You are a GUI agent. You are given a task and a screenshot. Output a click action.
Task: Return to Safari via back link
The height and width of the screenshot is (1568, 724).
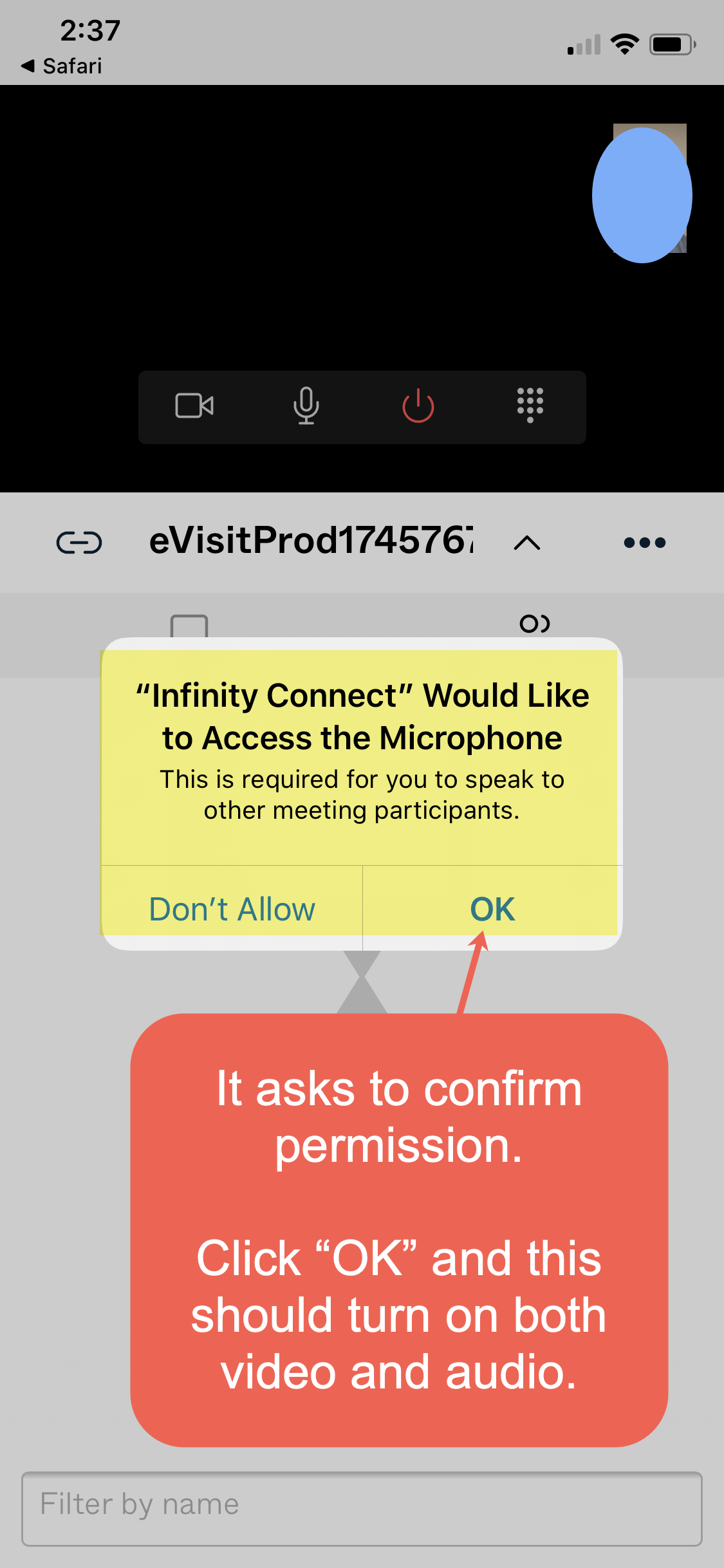coord(62,66)
